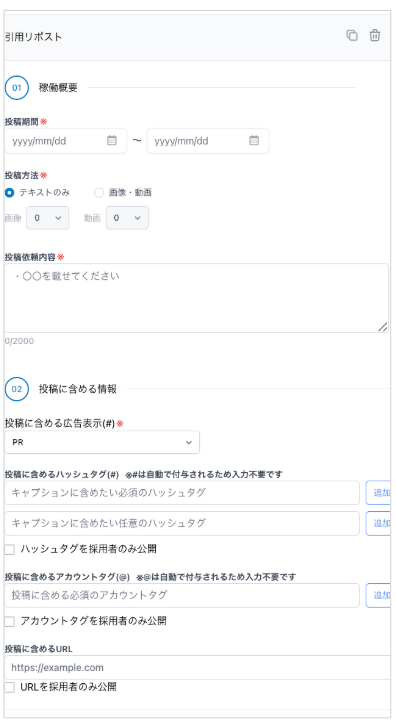Expand the 動画 count dropdown
The image size is (396, 726).
click(127, 218)
